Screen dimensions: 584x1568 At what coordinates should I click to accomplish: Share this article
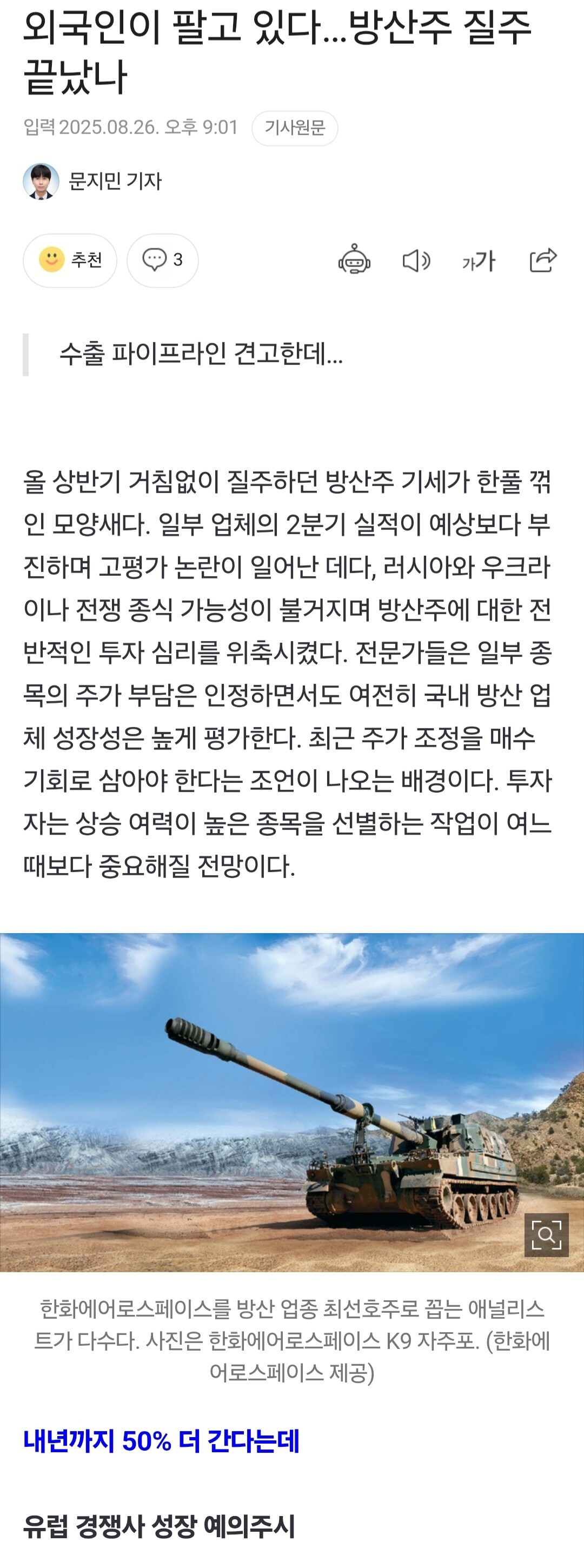point(543,260)
